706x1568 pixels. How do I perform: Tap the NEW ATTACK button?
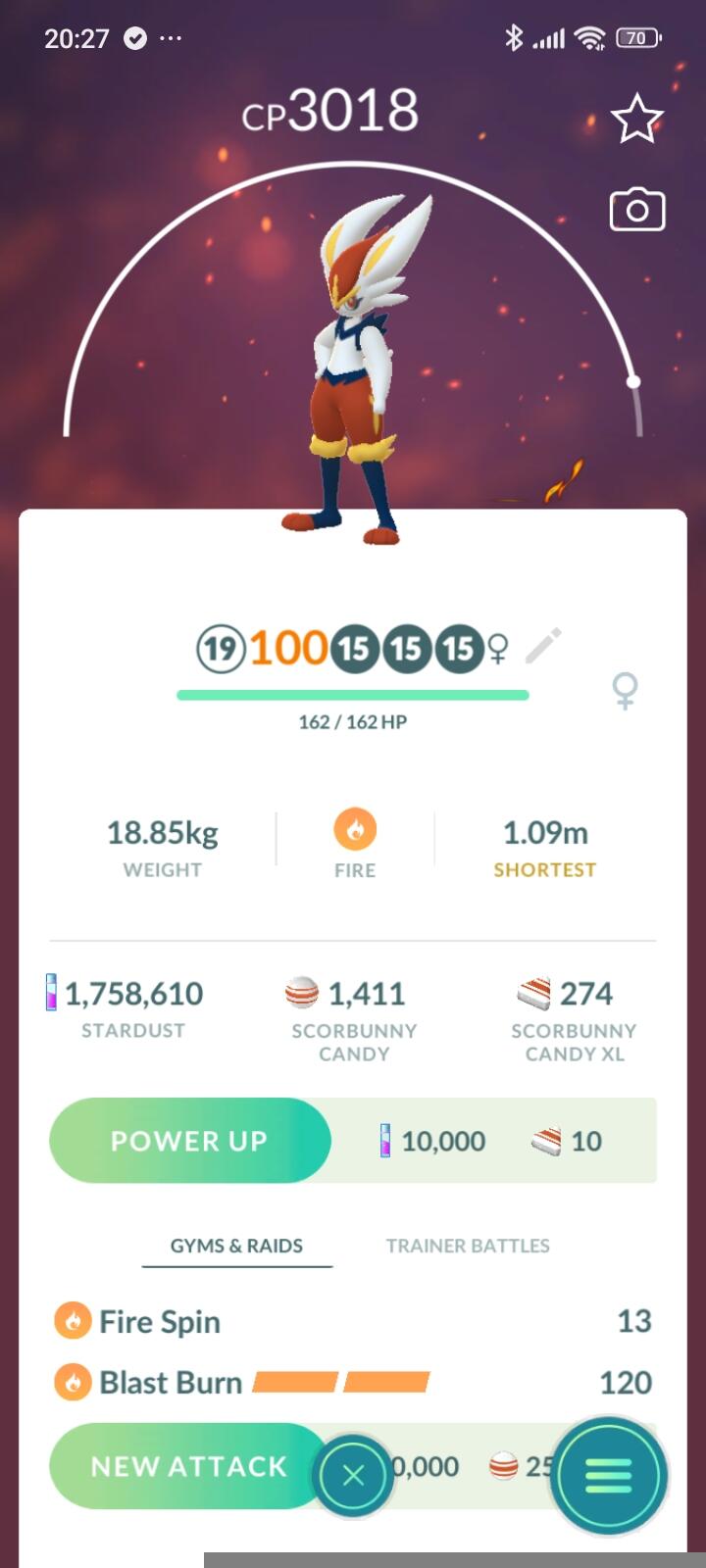tap(186, 1466)
